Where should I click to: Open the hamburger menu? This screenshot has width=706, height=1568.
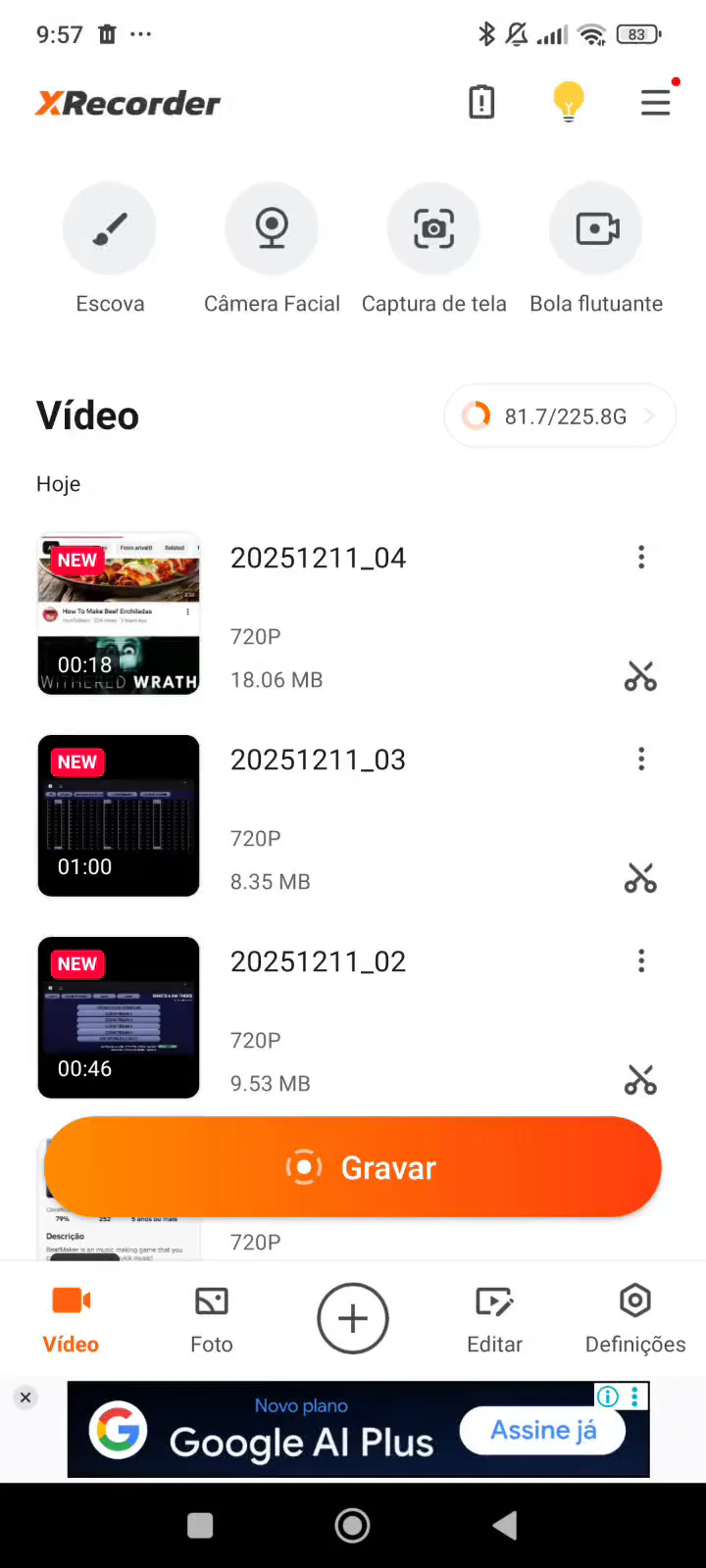point(655,102)
